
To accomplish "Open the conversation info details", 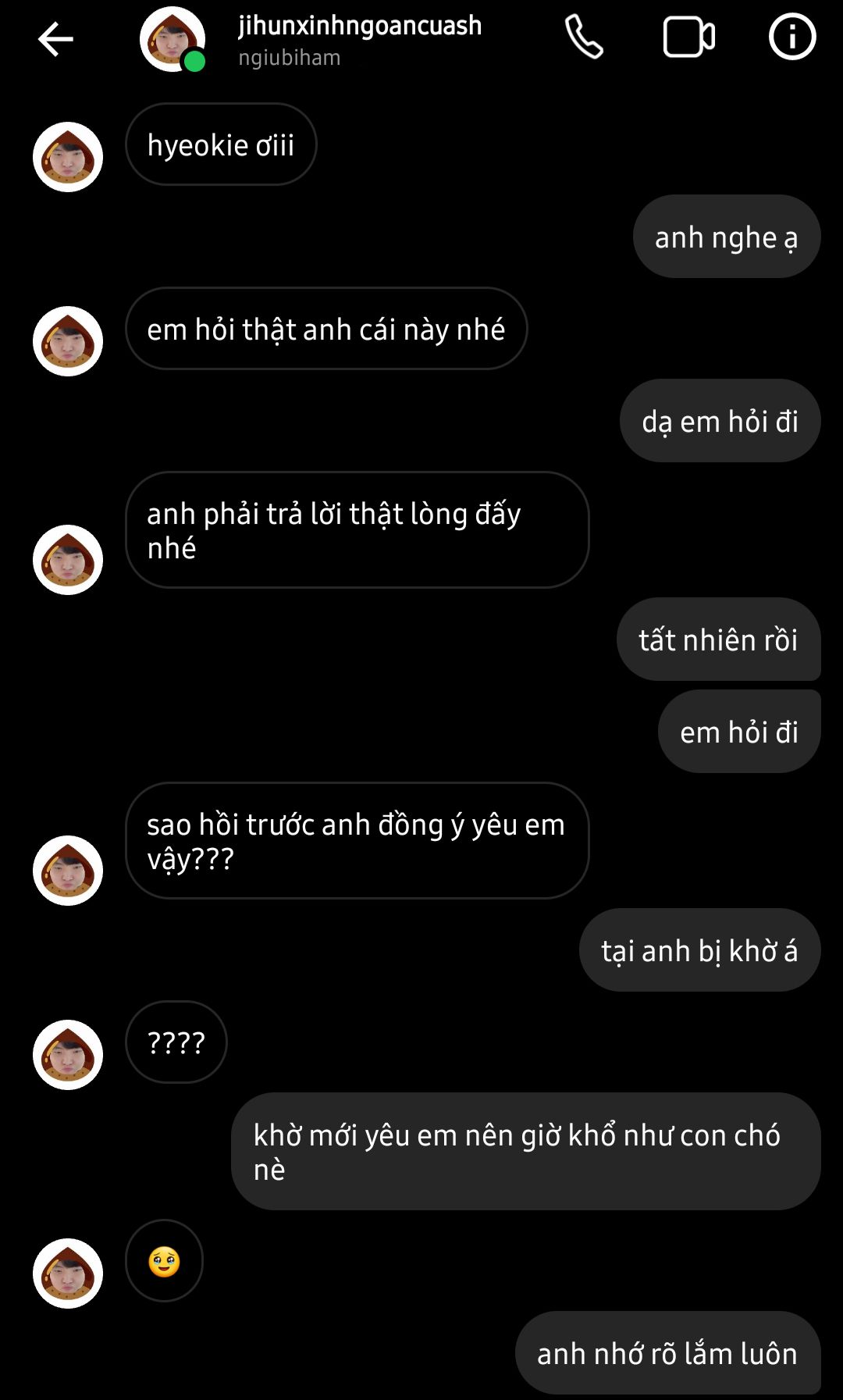I will (792, 37).
